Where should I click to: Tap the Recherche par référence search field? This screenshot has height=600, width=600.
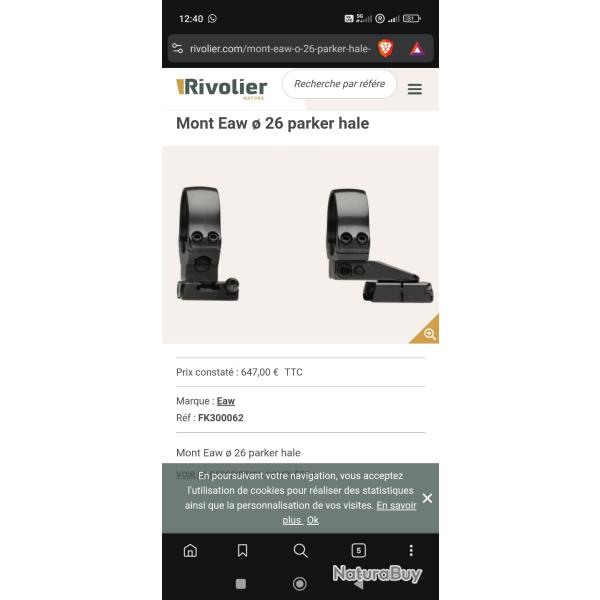[339, 85]
